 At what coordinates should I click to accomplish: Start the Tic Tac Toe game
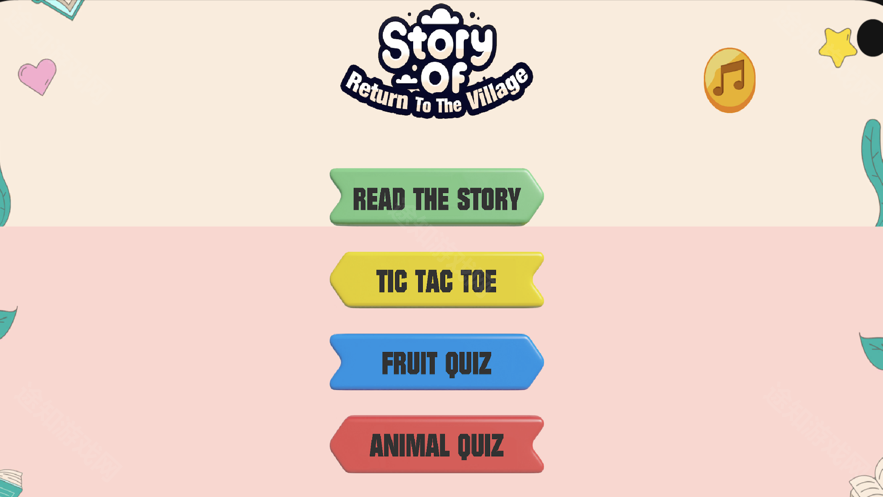437,281
